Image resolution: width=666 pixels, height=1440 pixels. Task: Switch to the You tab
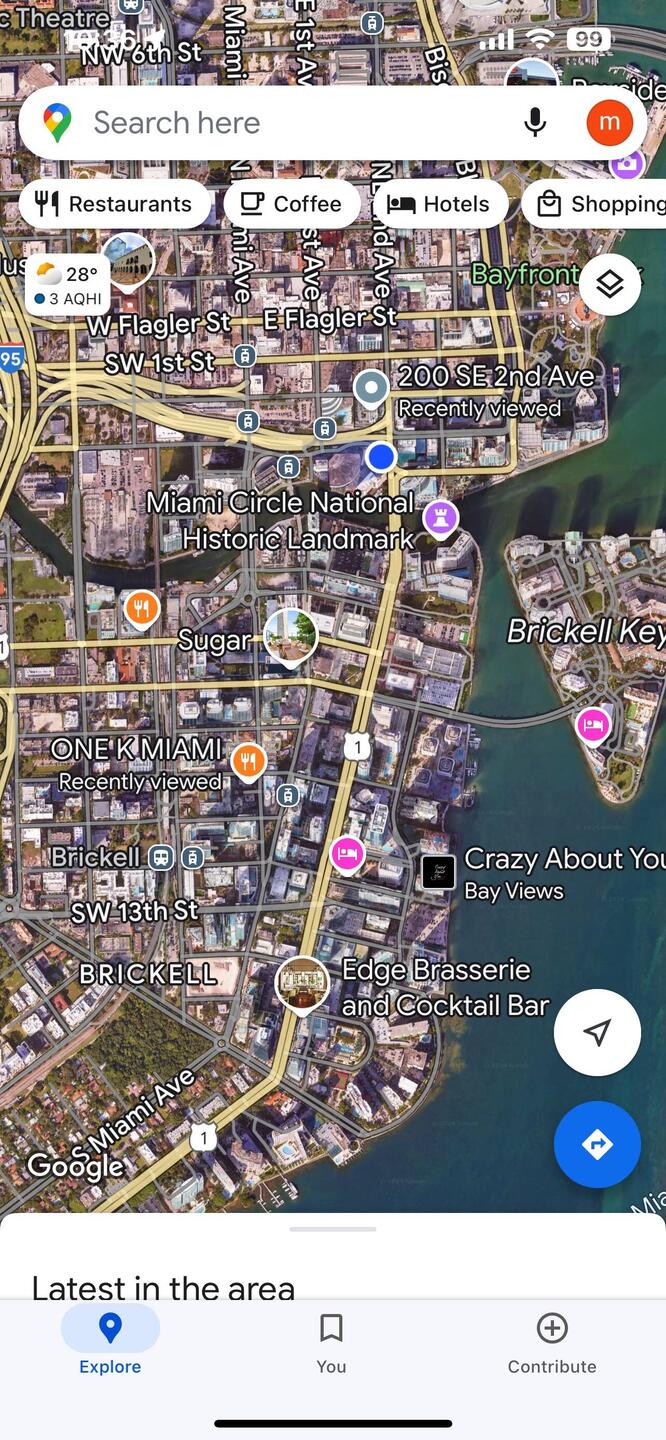331,1343
